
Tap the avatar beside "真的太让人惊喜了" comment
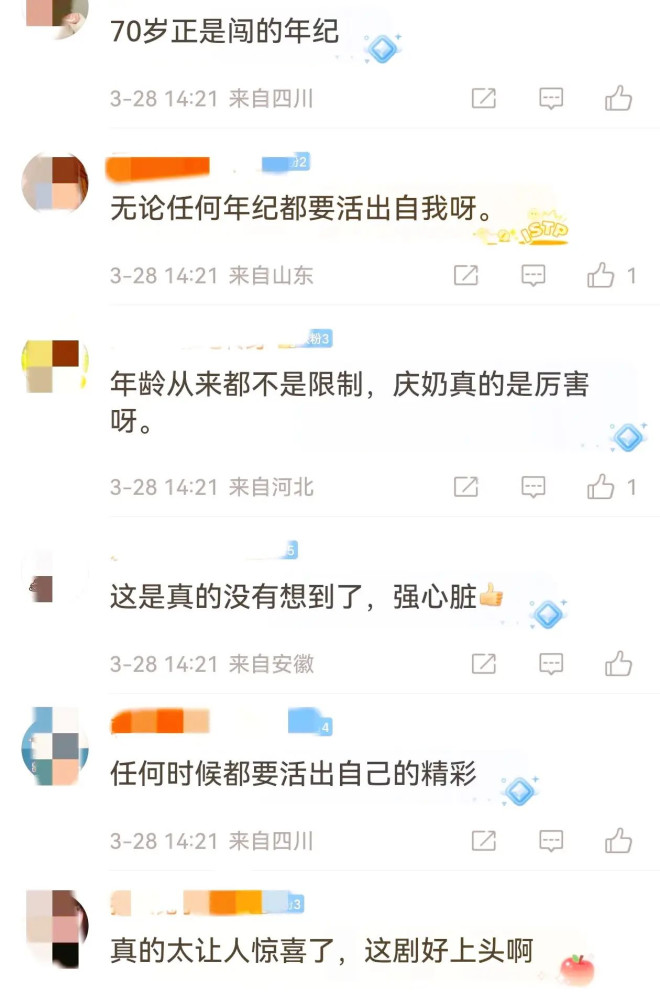click(55, 927)
